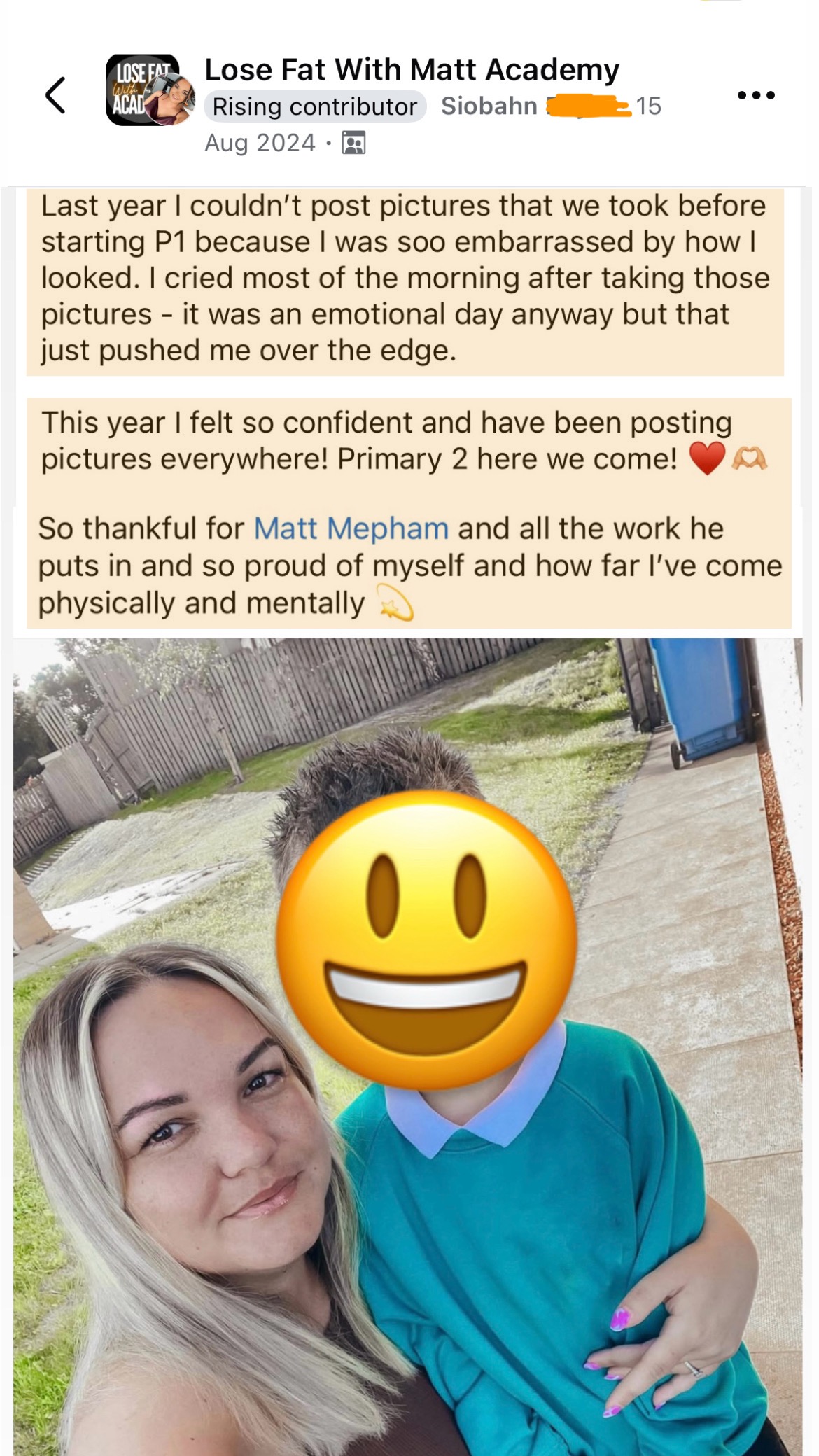This screenshot has height=1456, width=819.
Task: Open Lose Fat With Matt Academy group
Action: tap(412, 70)
